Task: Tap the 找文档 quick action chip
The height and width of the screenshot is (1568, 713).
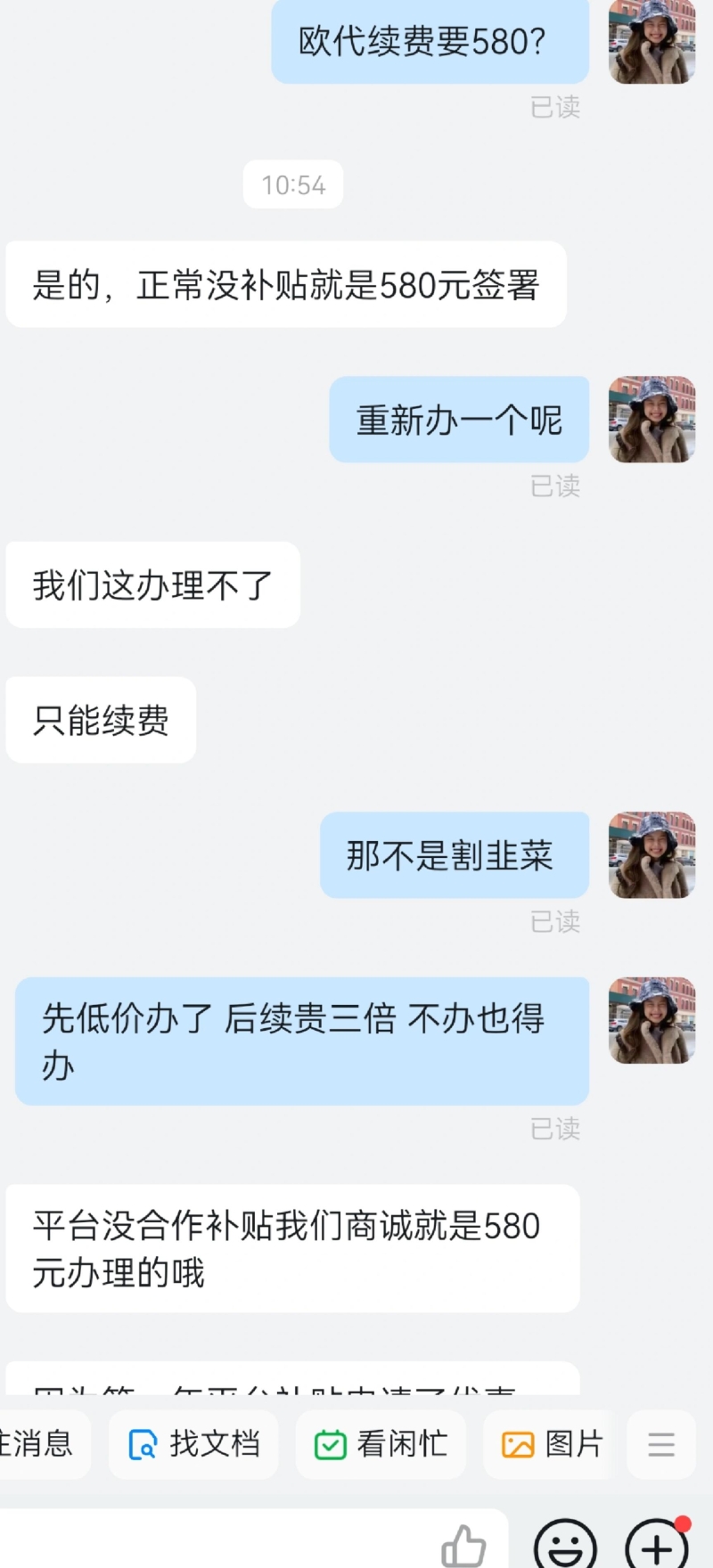Action: tap(193, 1444)
